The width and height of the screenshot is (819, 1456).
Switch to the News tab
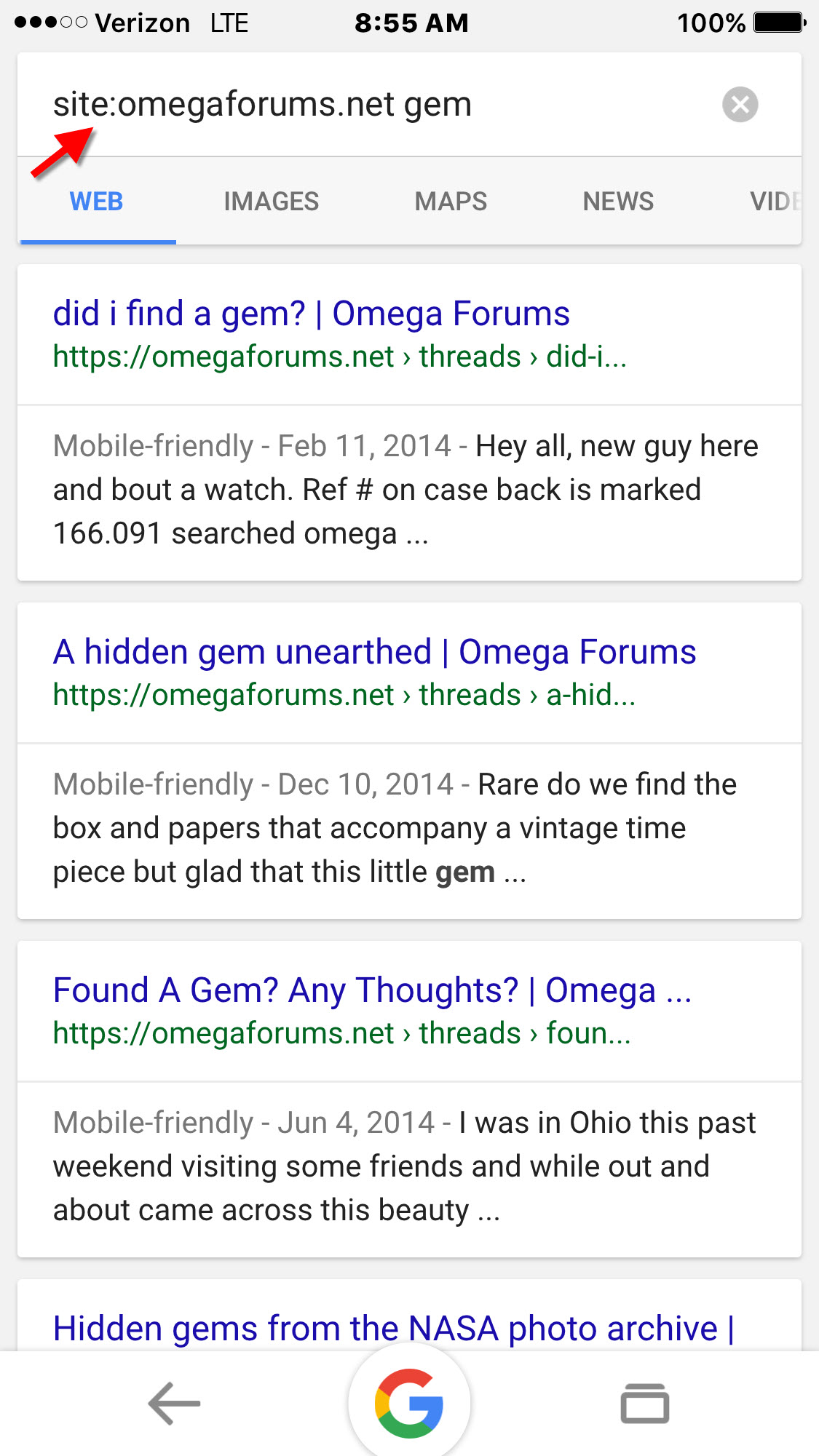click(x=618, y=202)
